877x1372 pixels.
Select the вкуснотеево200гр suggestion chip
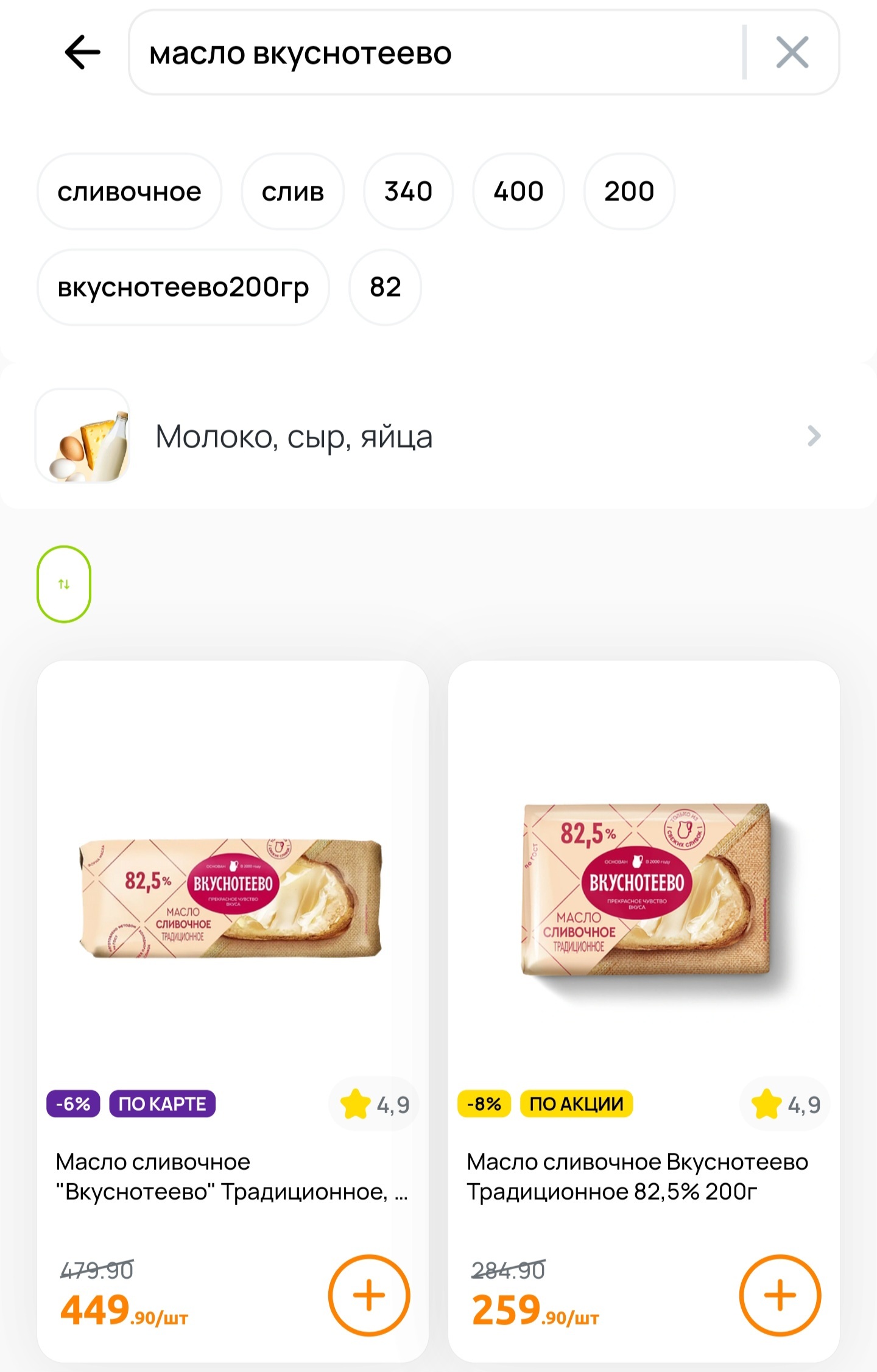(x=183, y=287)
